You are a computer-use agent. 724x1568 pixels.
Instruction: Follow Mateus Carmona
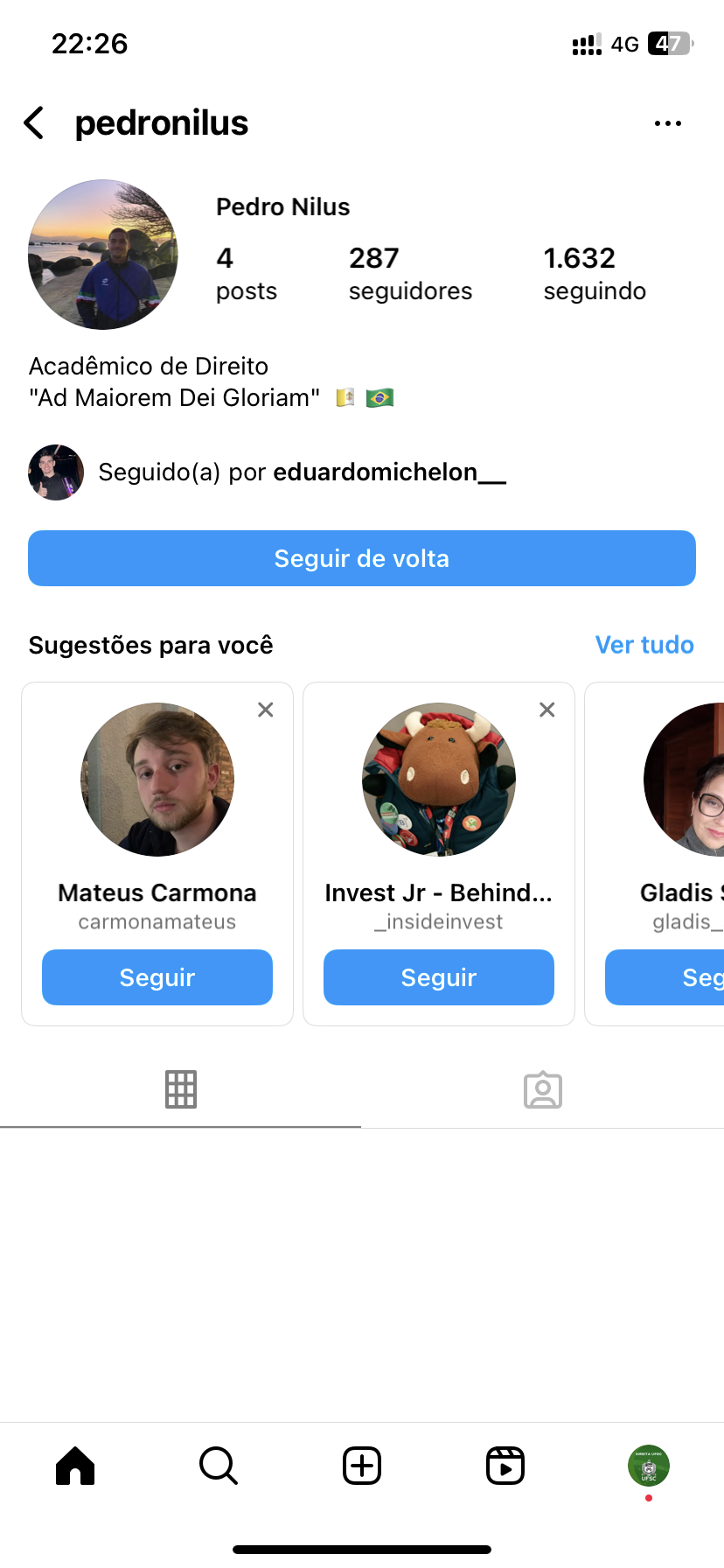[x=157, y=977]
